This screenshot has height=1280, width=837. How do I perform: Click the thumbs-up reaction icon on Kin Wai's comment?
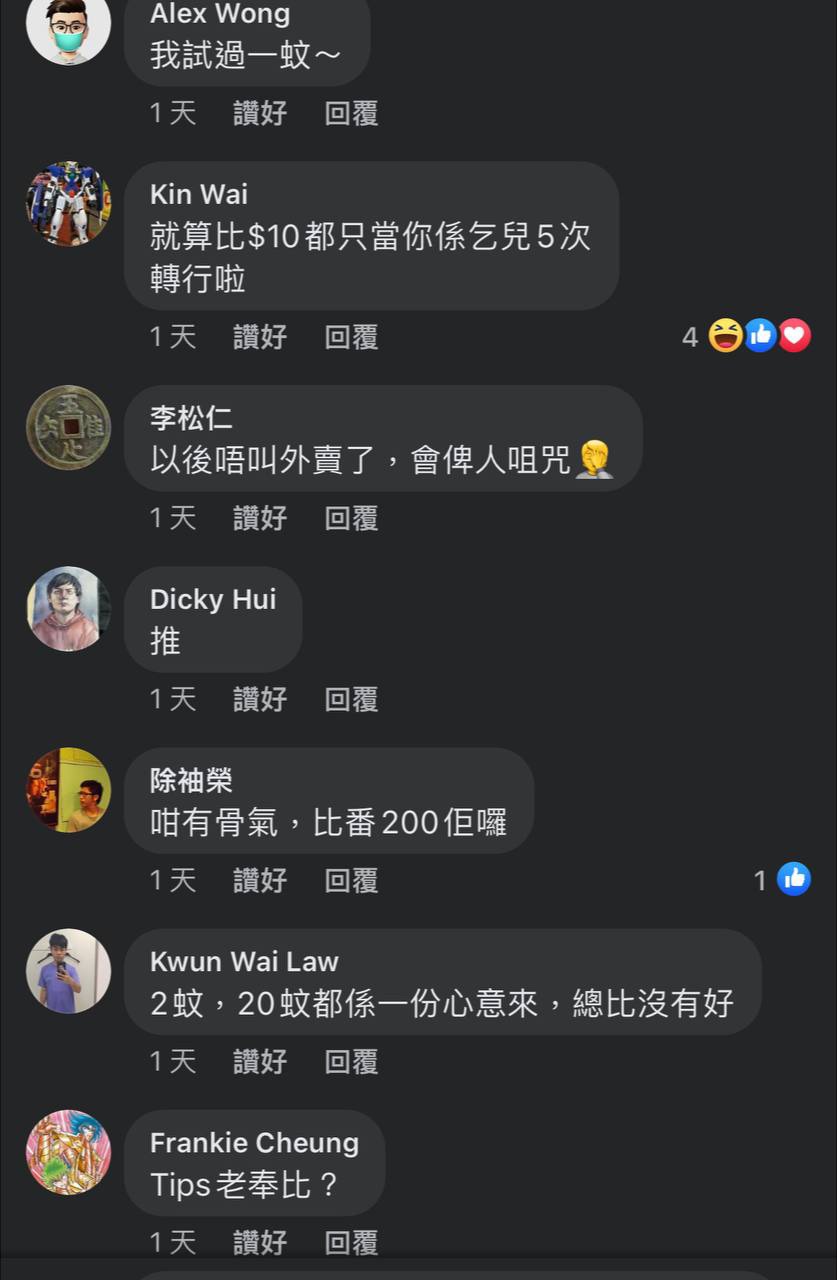tap(758, 336)
